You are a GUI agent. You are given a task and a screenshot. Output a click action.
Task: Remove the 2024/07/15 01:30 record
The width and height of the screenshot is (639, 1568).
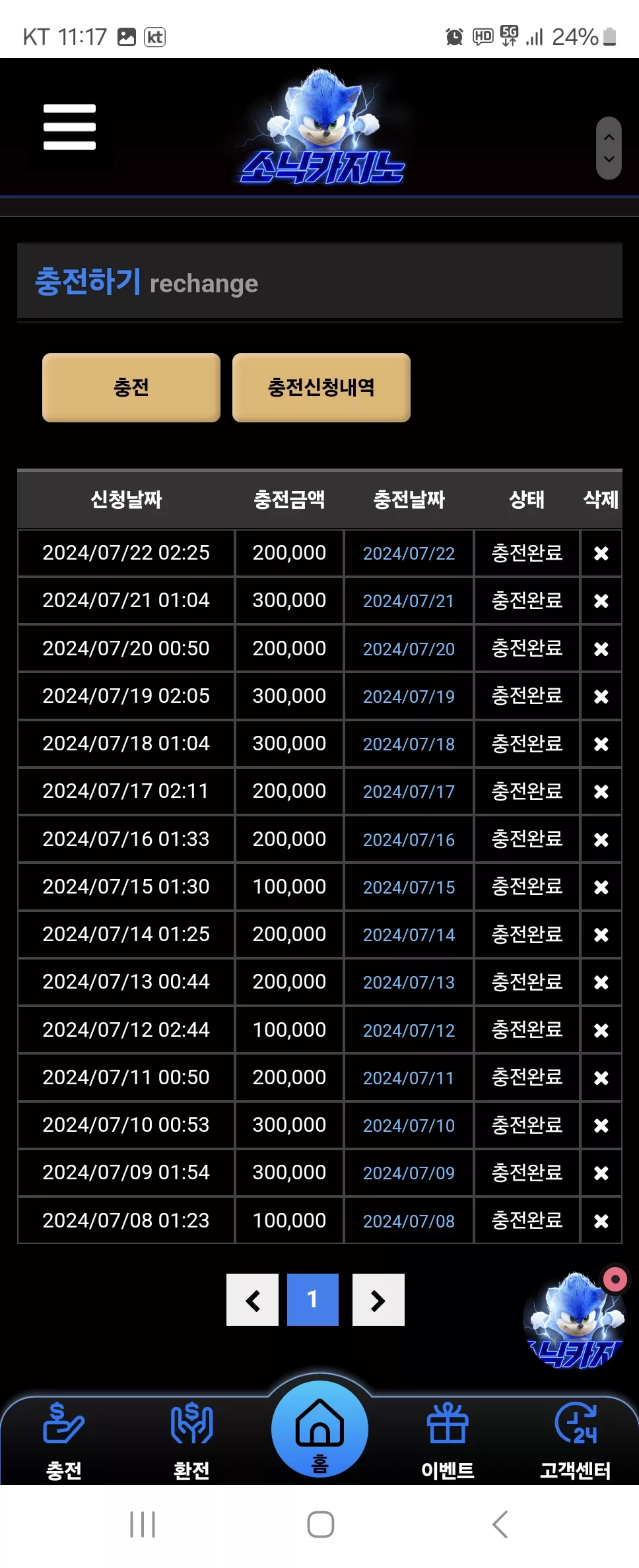[x=601, y=887]
